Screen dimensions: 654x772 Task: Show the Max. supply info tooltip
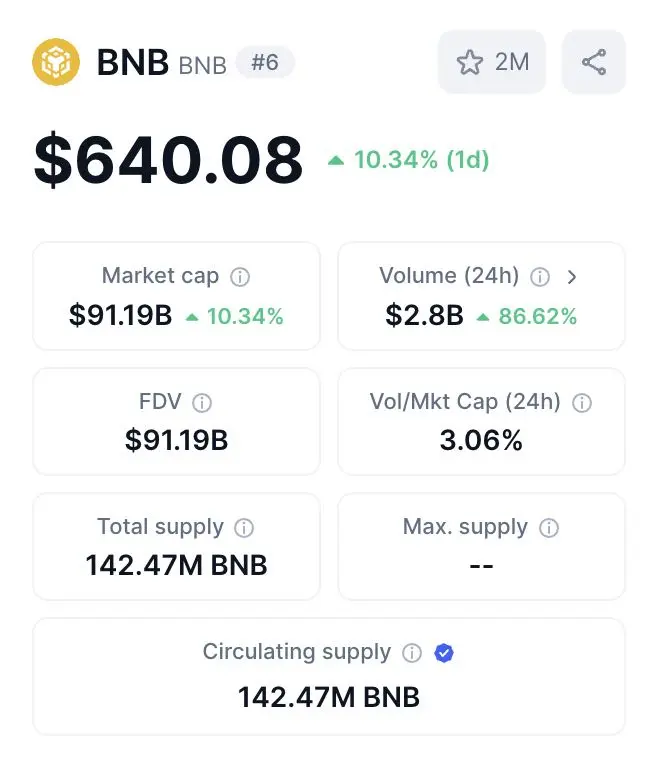pos(548,528)
